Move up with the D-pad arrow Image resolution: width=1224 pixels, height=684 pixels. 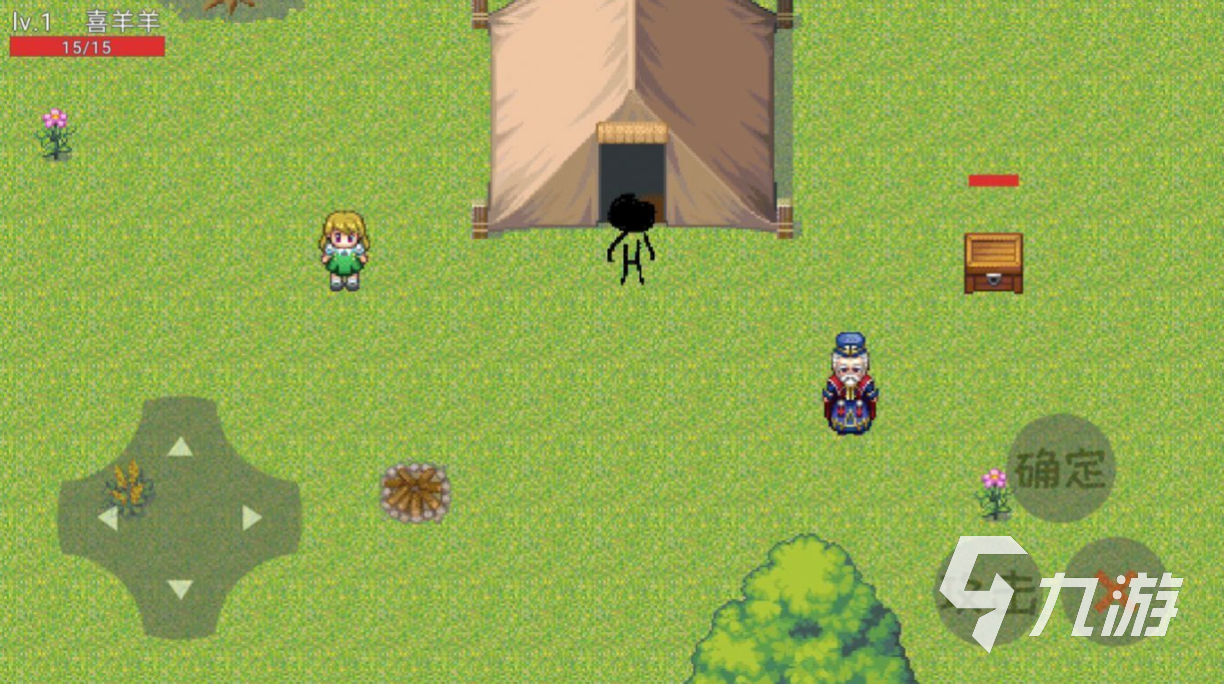[180, 446]
